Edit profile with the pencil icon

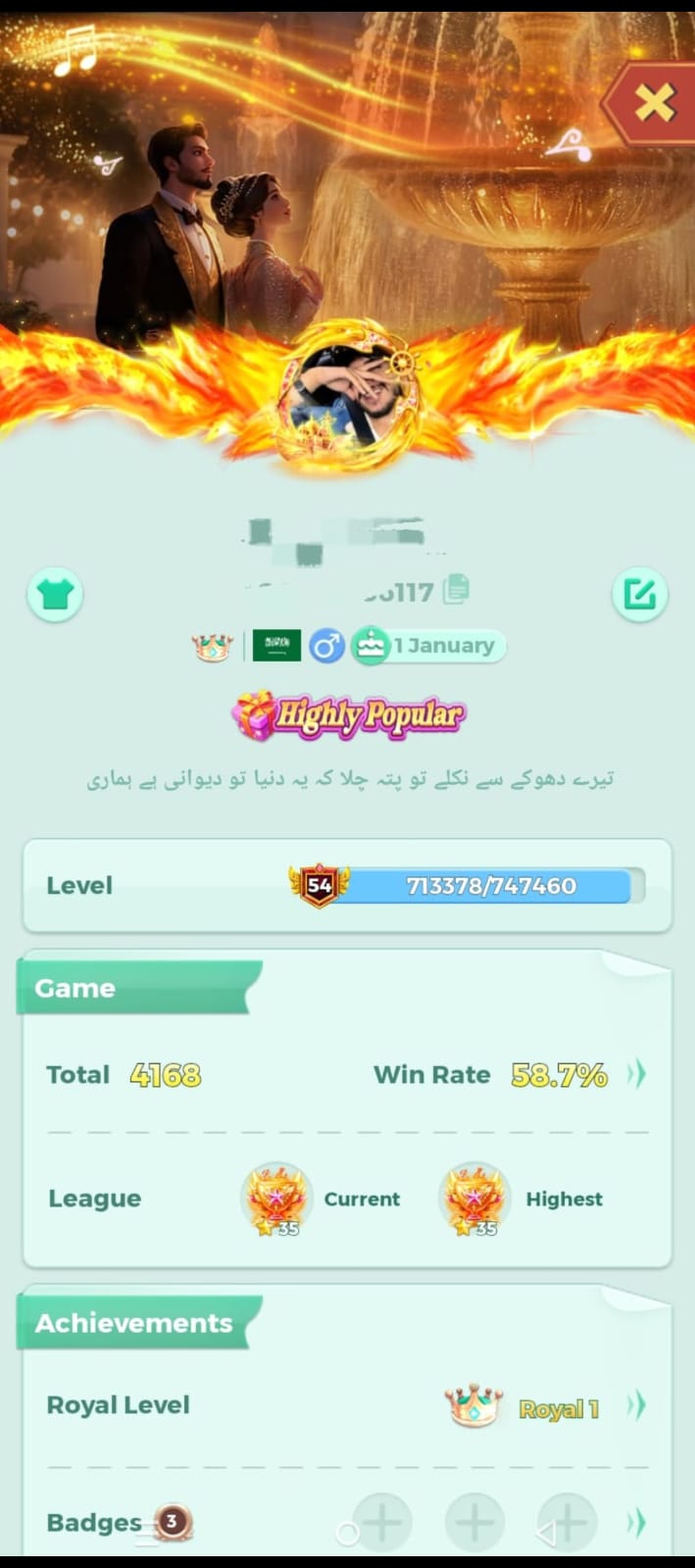click(639, 594)
